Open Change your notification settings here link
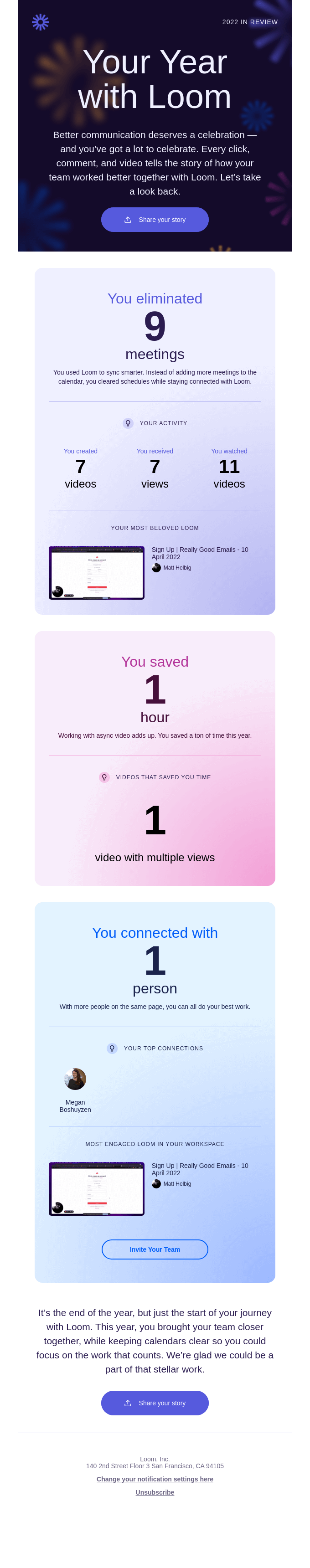The image size is (310, 1568). click(x=155, y=1479)
